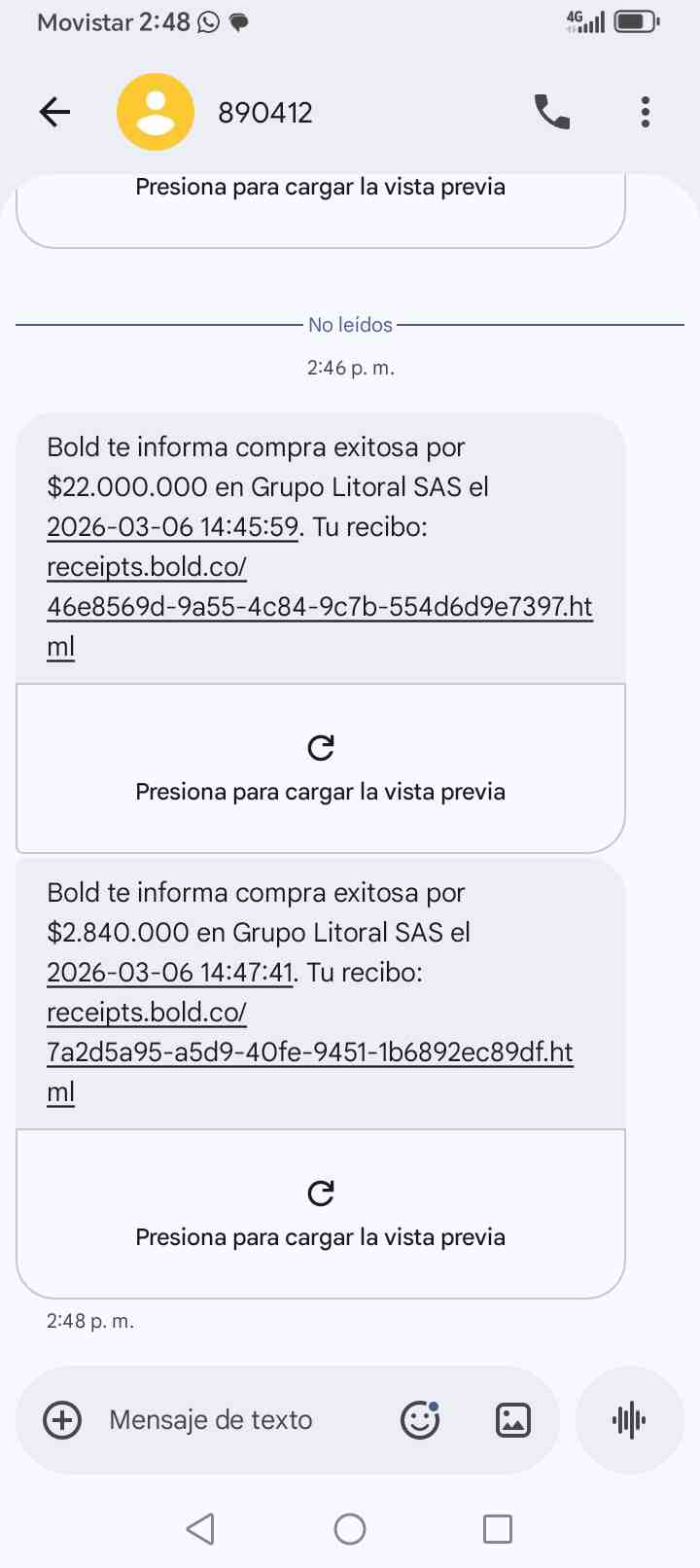Open the three-dot overflow menu
Viewport: 700px width, 1568px height.
tap(646, 113)
